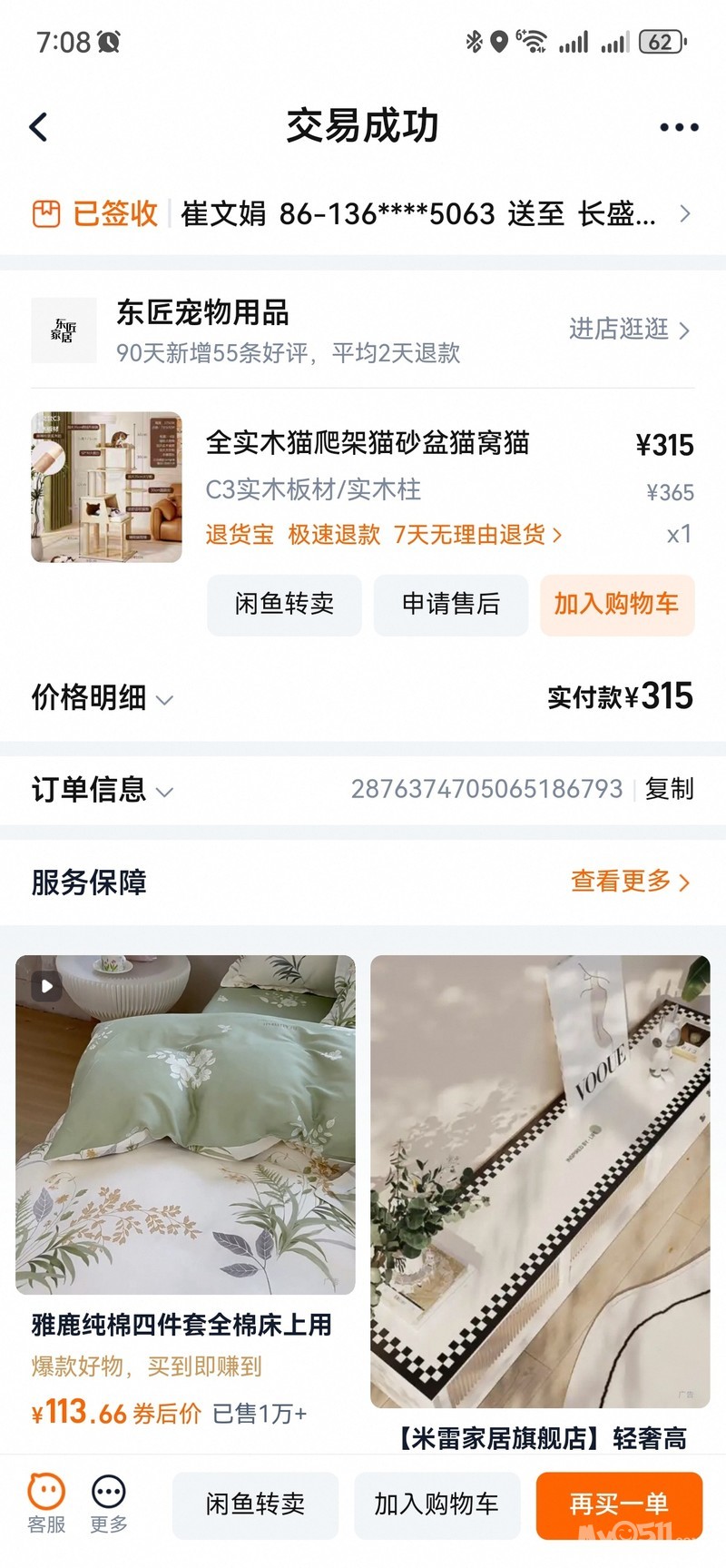Go back with the top-left arrow
The height and width of the screenshot is (1568, 726).
[38, 127]
